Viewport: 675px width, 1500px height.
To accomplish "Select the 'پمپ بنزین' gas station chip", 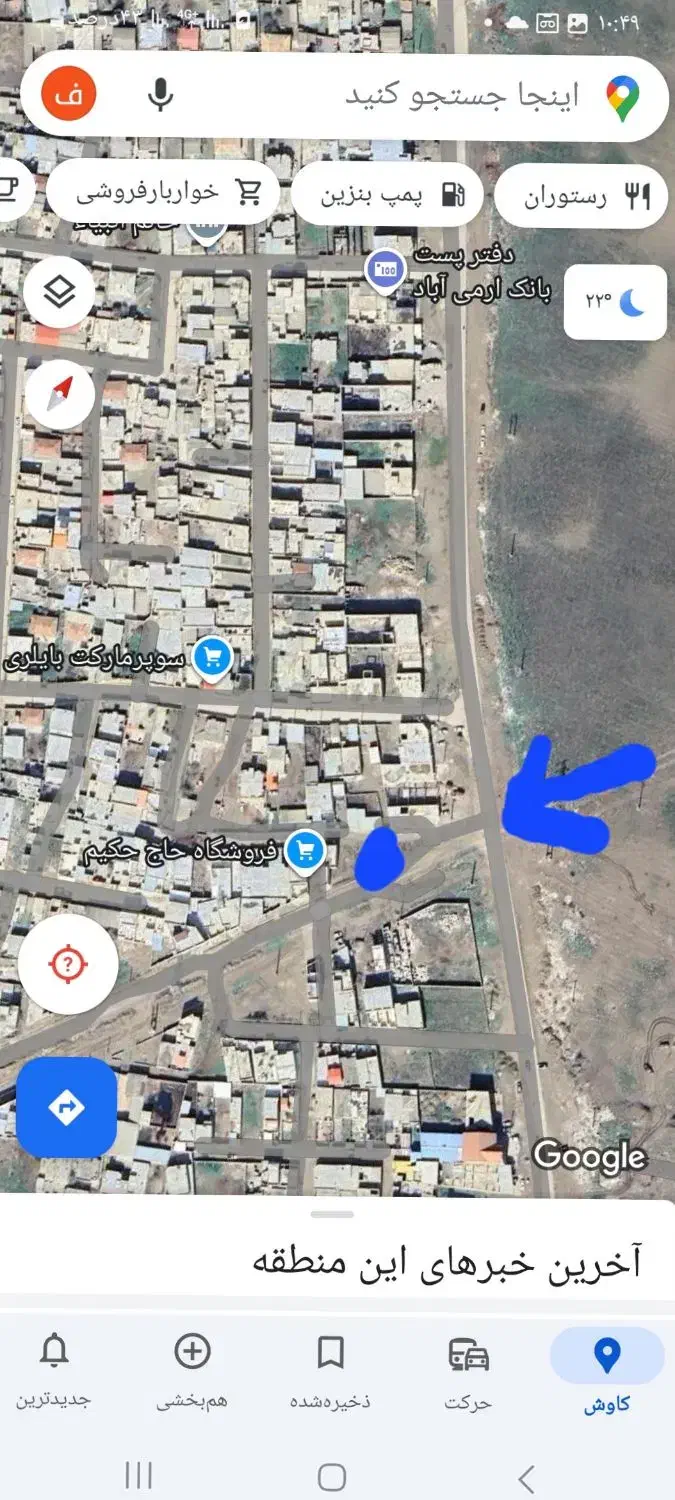I will click(x=388, y=194).
